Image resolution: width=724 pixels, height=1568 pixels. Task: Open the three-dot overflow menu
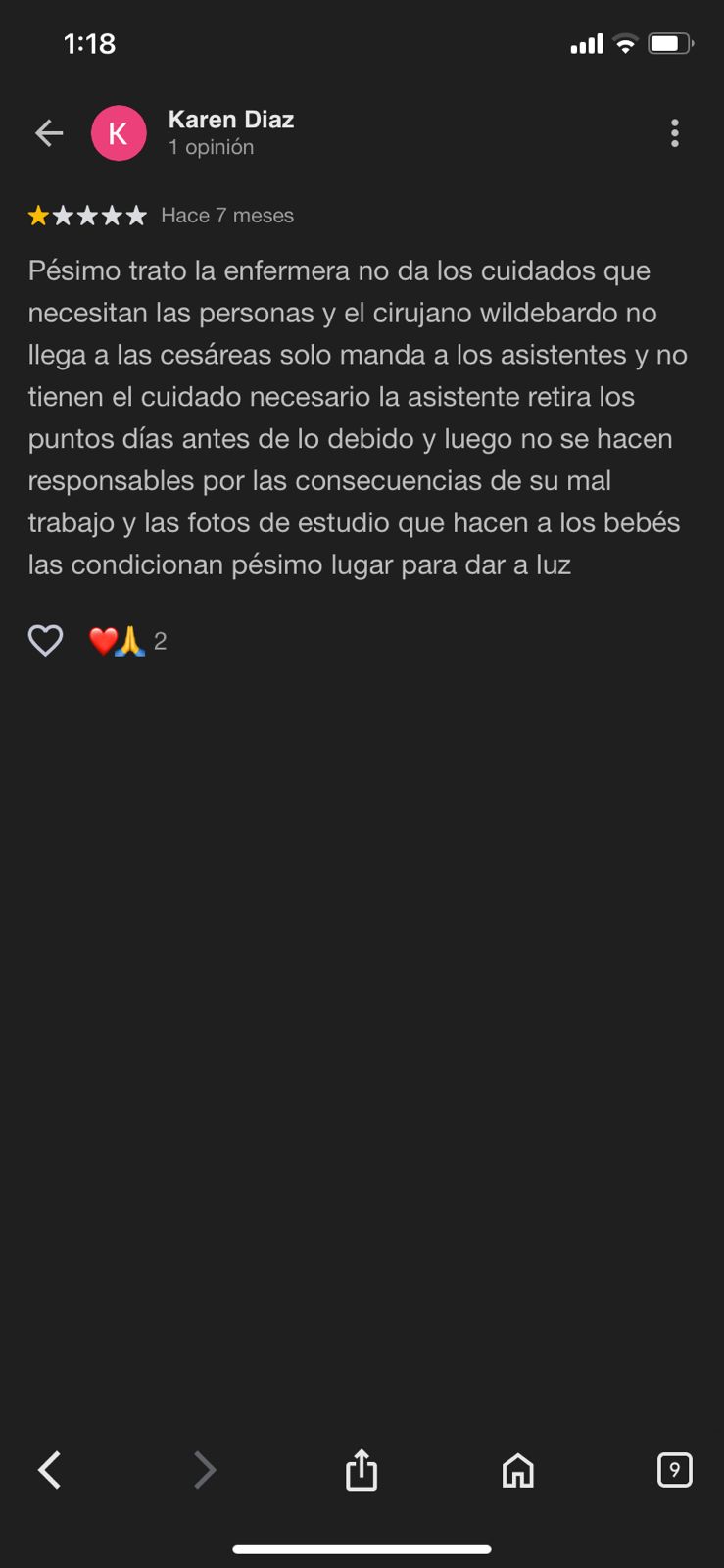(x=675, y=133)
